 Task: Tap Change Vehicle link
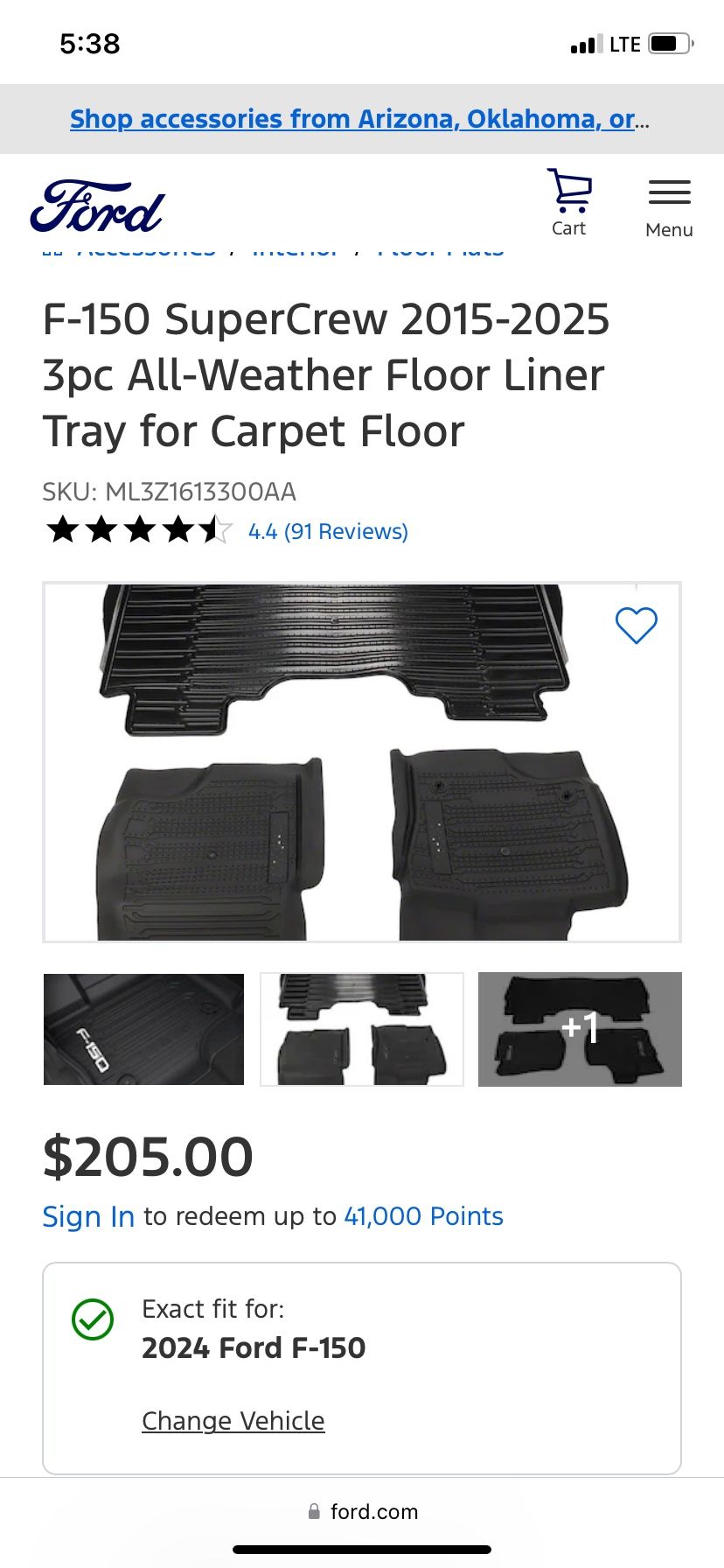pos(233,1420)
